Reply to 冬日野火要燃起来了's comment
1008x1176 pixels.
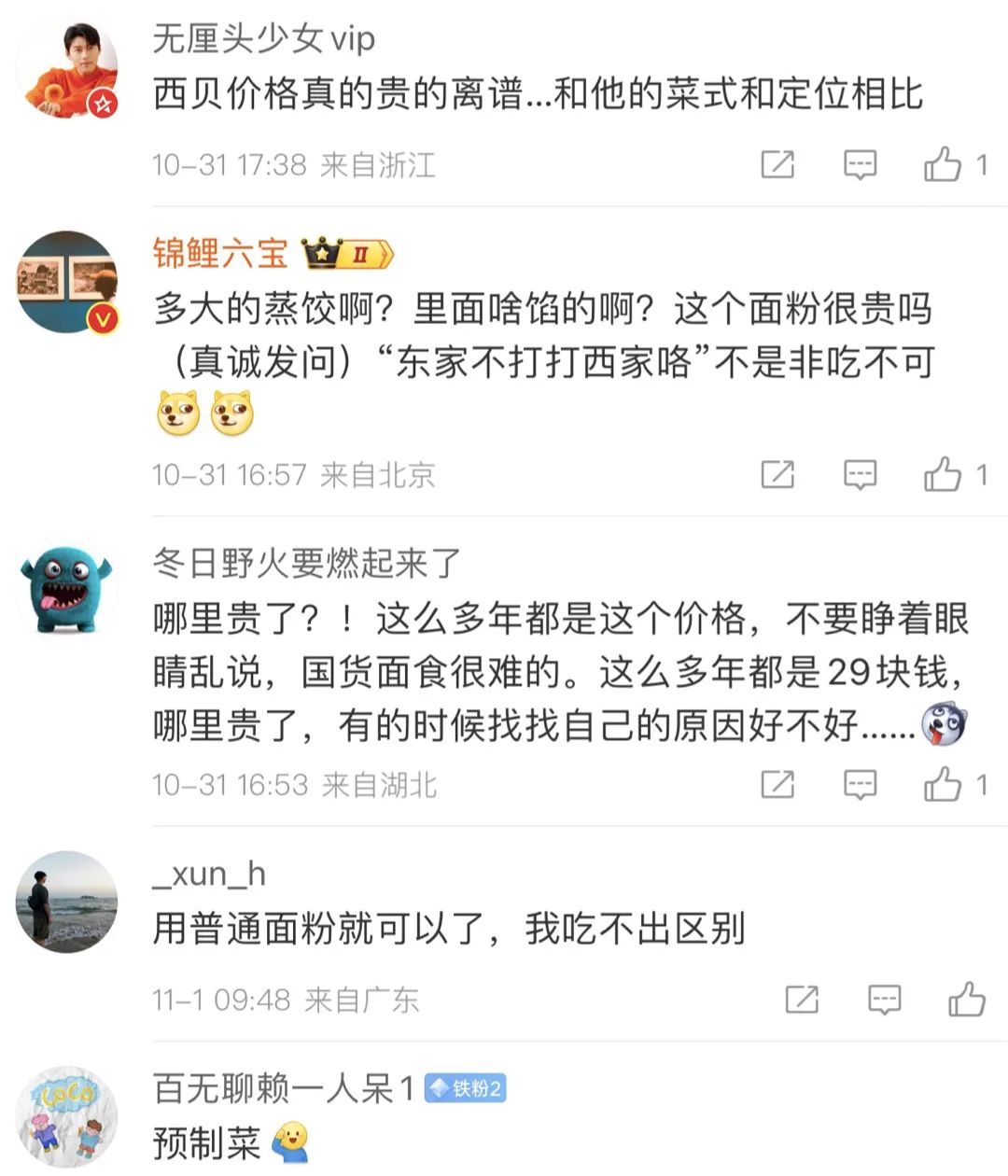pos(860,785)
